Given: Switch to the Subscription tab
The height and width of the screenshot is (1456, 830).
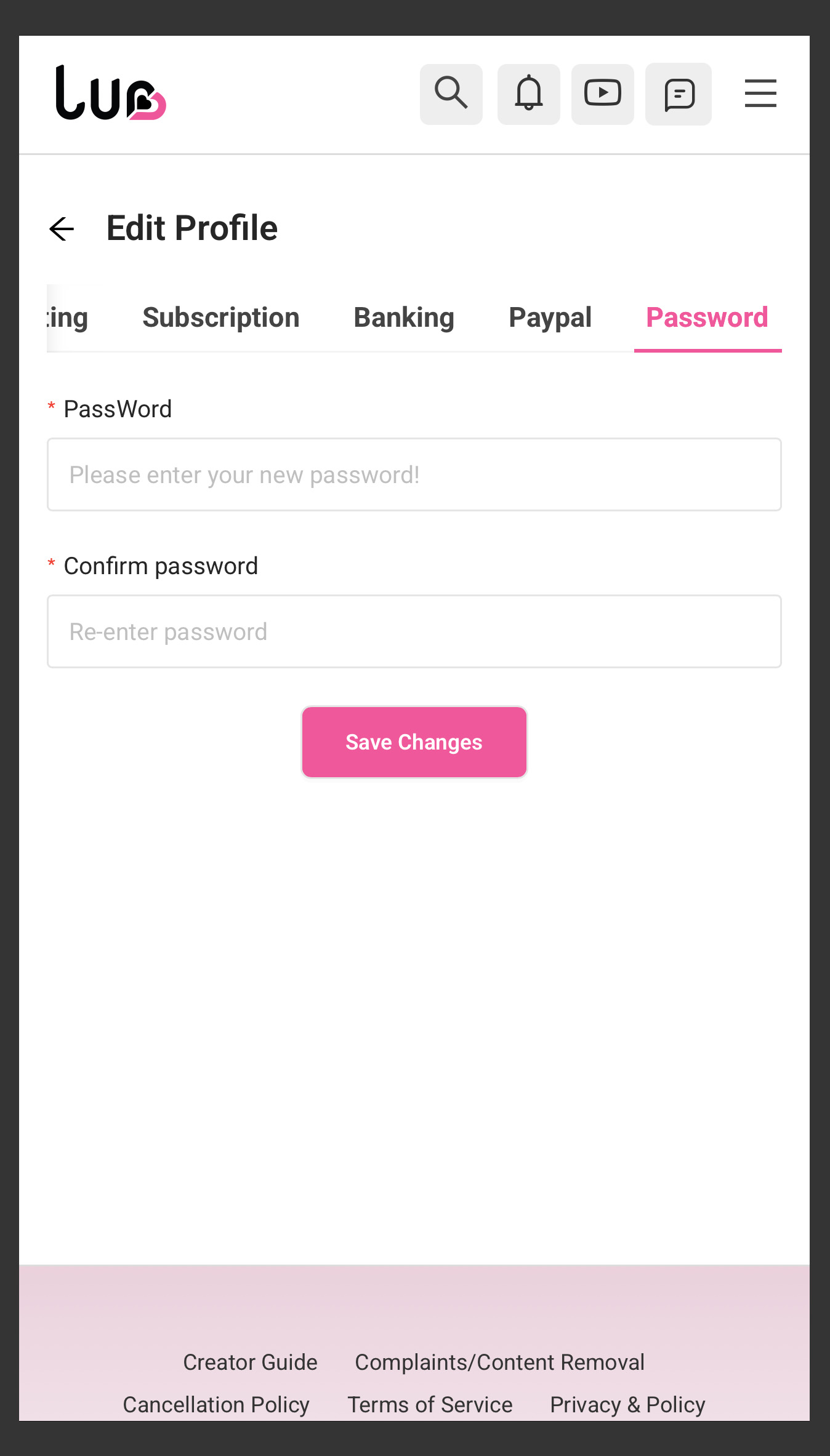Looking at the screenshot, I should [x=221, y=318].
